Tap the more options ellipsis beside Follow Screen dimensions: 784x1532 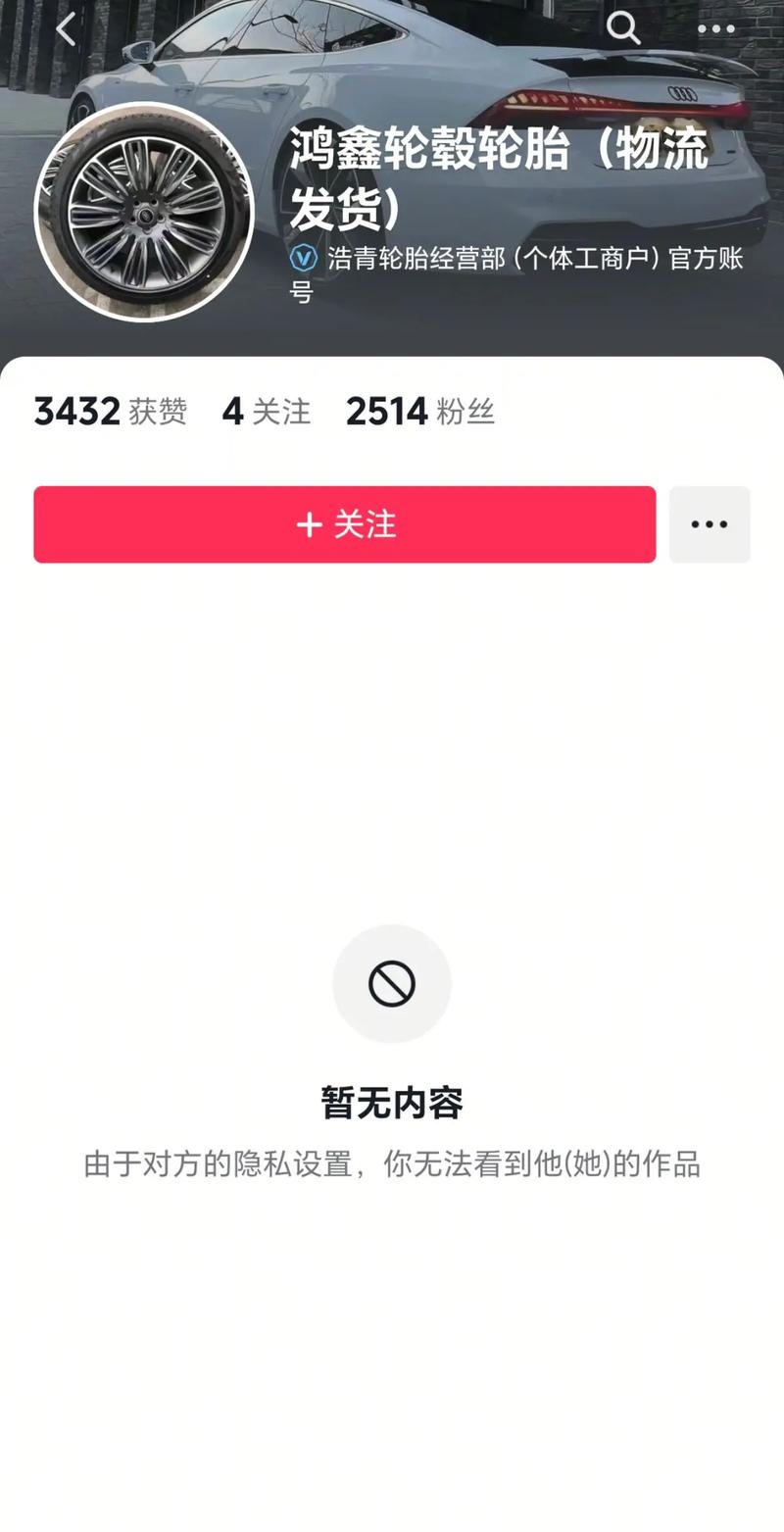(x=709, y=524)
